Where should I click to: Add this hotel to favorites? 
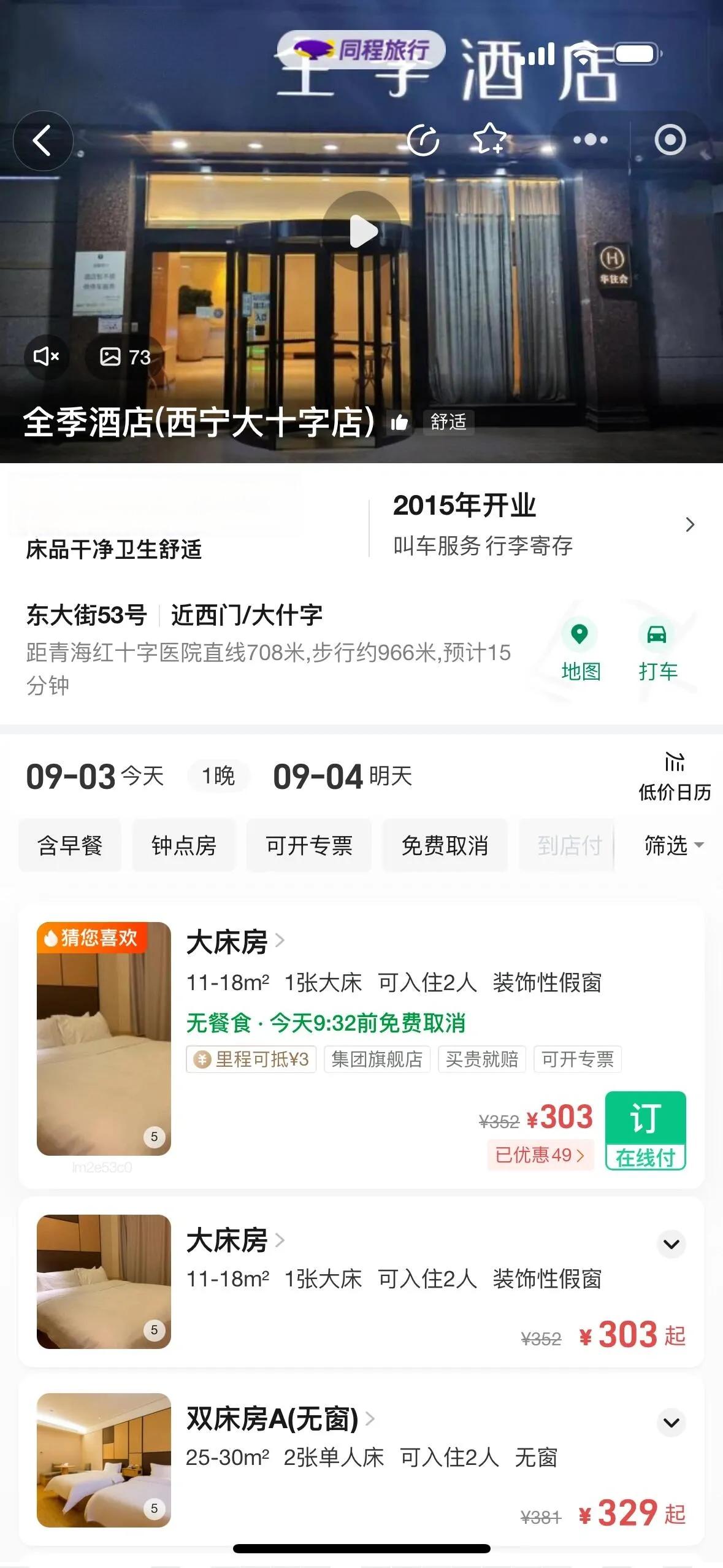click(x=489, y=139)
